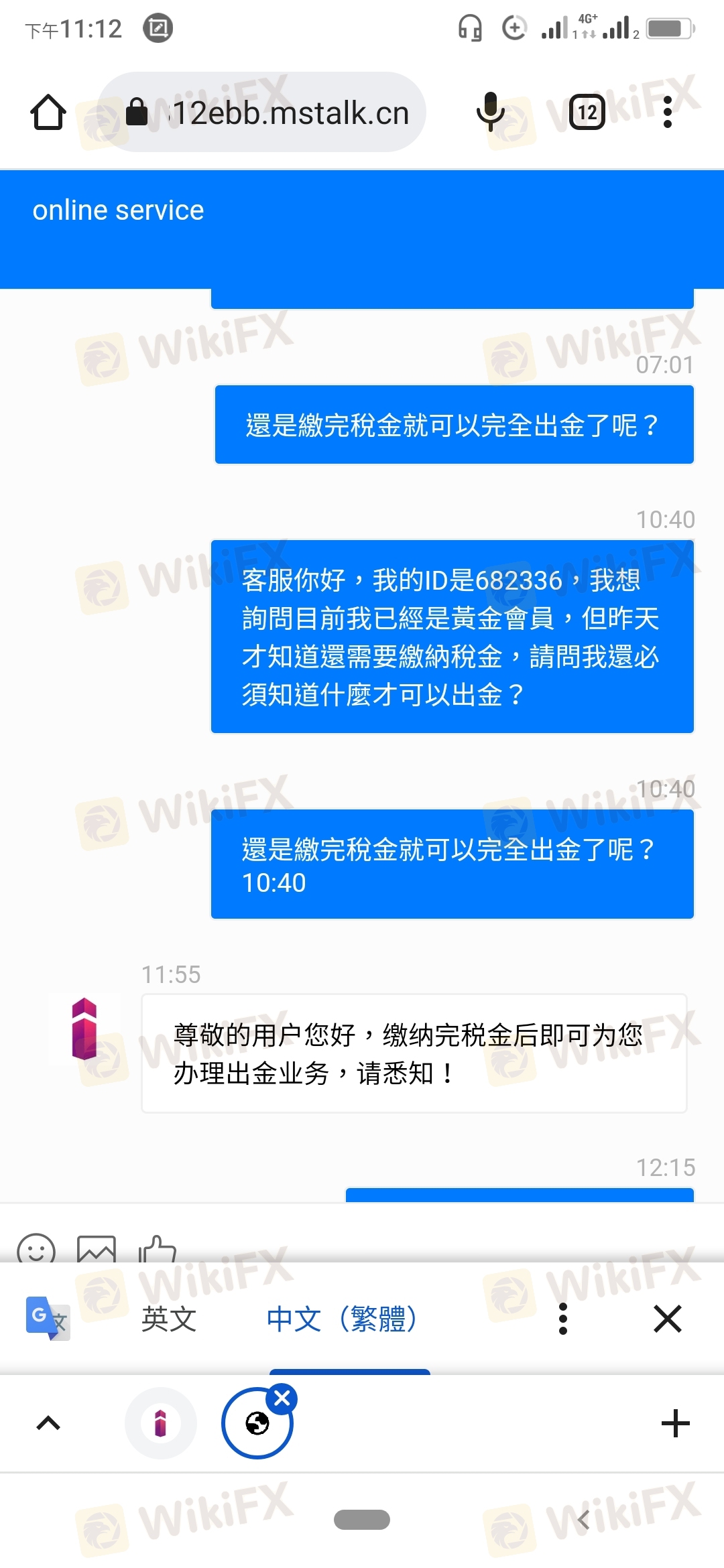Open the emoji picker in chat
Image resolution: width=724 pixels, height=1568 pixels.
pos(36,1250)
